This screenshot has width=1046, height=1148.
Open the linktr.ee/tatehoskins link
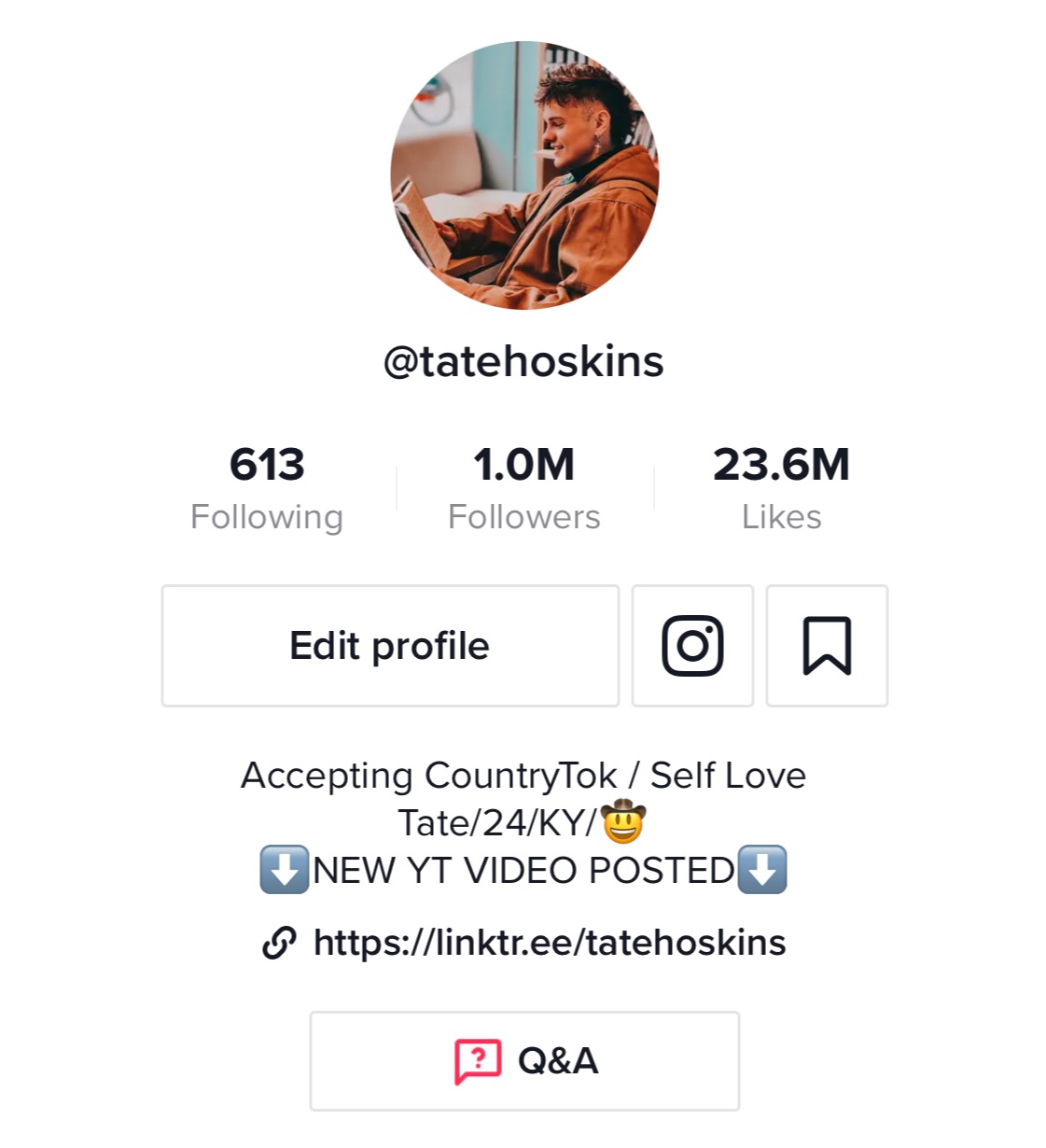pyautogui.click(x=549, y=943)
